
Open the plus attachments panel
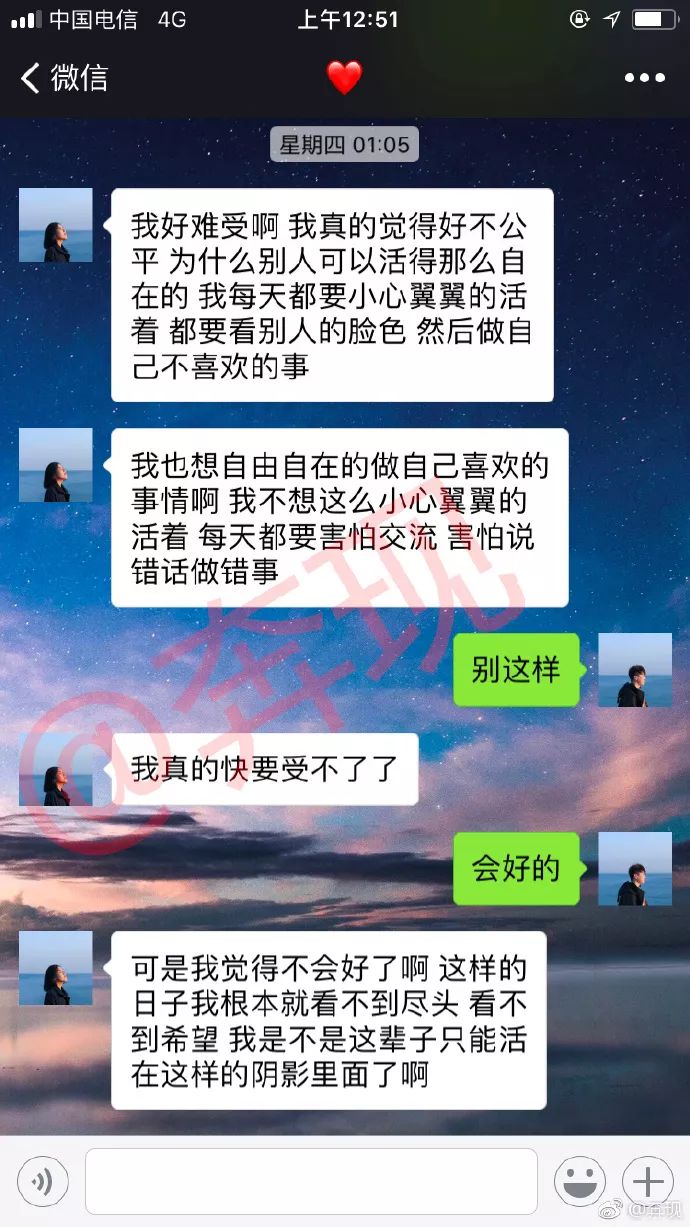(647, 1182)
